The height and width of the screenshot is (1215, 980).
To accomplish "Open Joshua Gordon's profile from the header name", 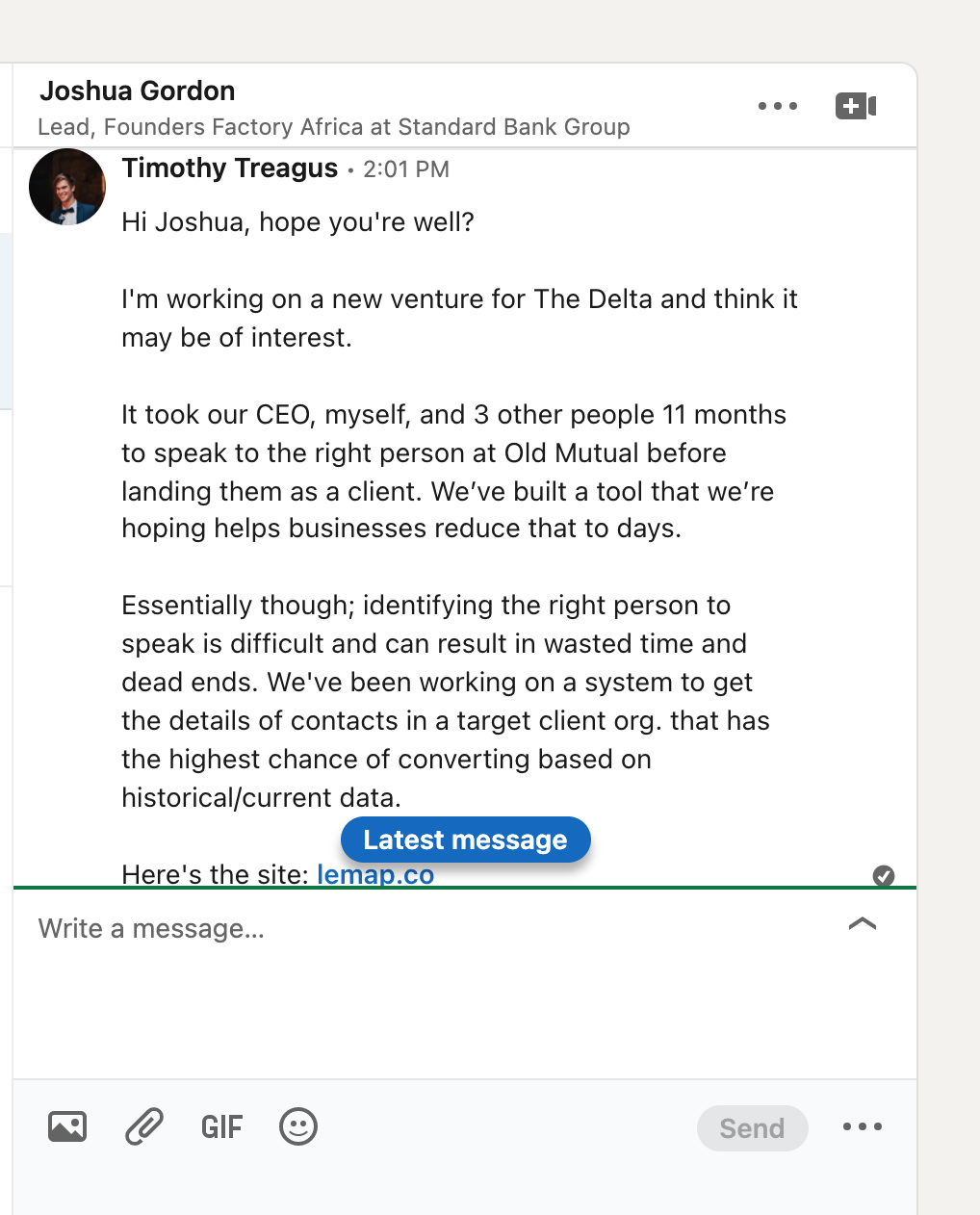I will pos(138,91).
